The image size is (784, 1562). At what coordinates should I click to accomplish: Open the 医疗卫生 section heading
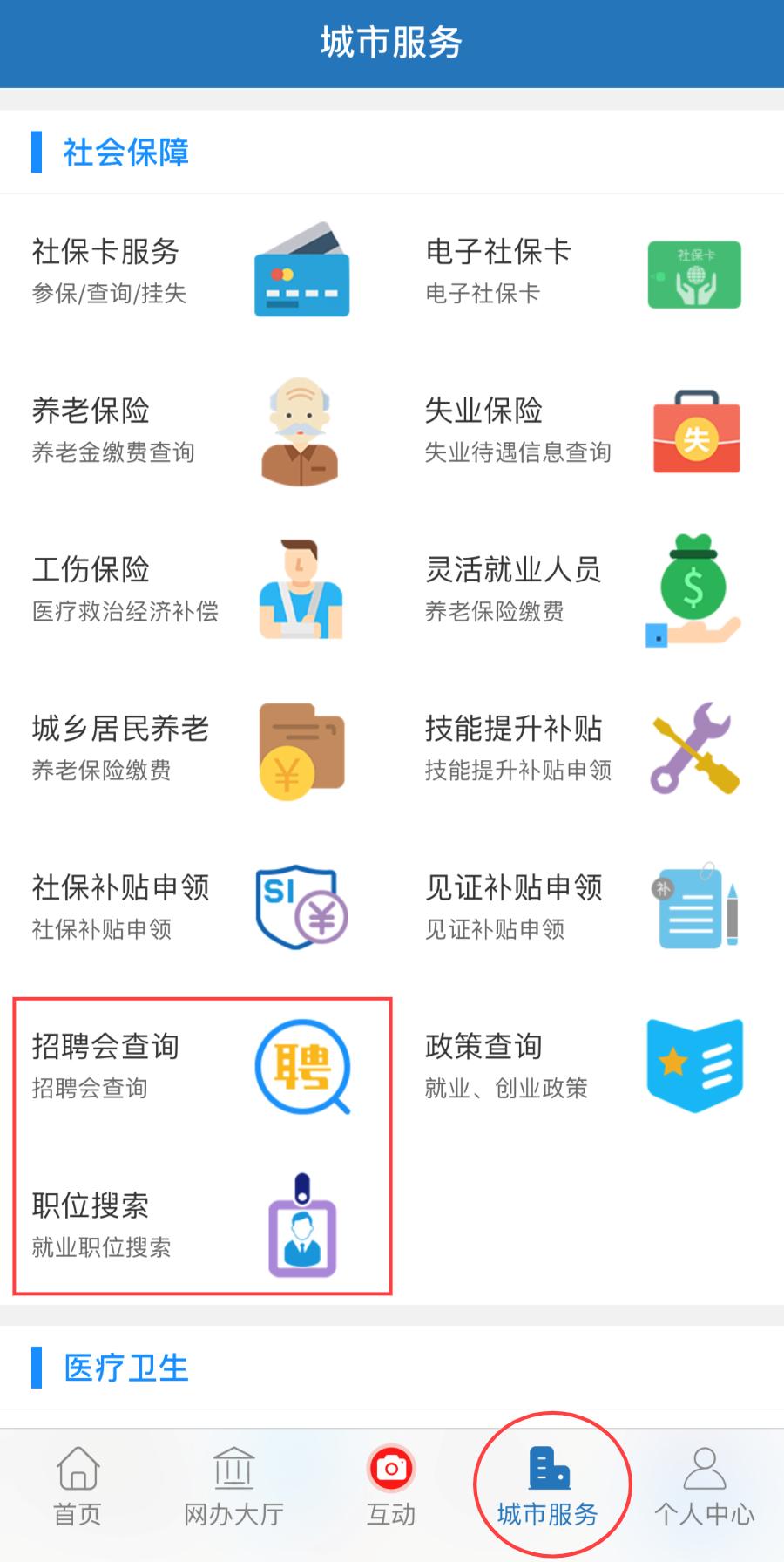(x=124, y=1368)
